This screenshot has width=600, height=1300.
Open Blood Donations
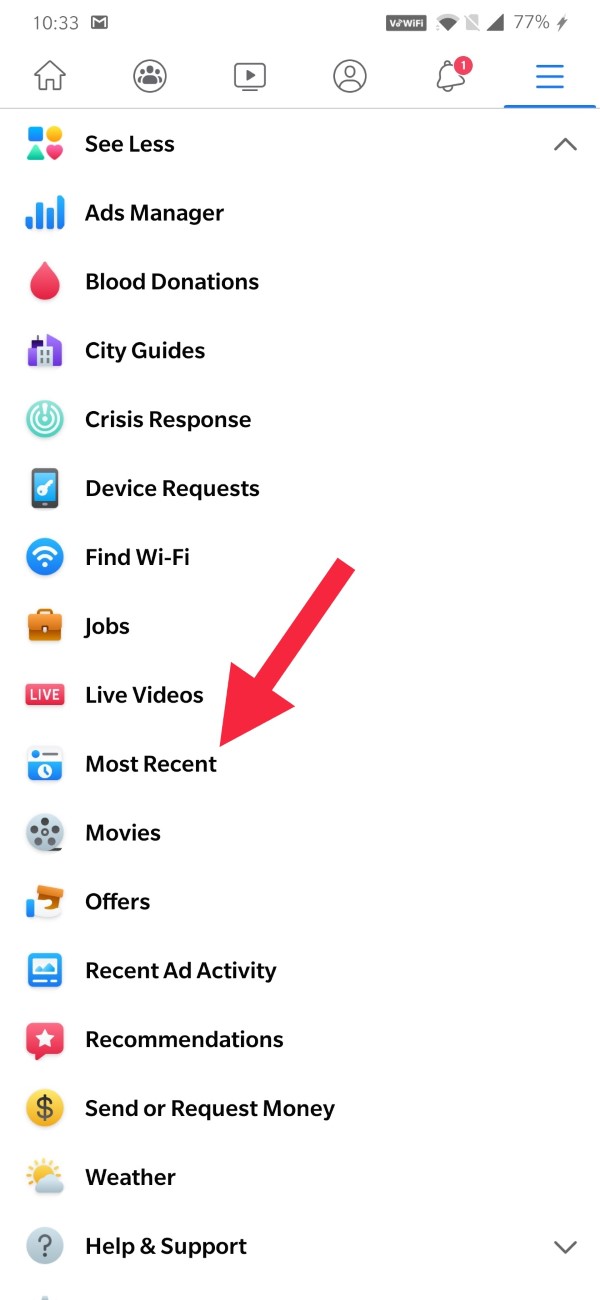(x=300, y=282)
